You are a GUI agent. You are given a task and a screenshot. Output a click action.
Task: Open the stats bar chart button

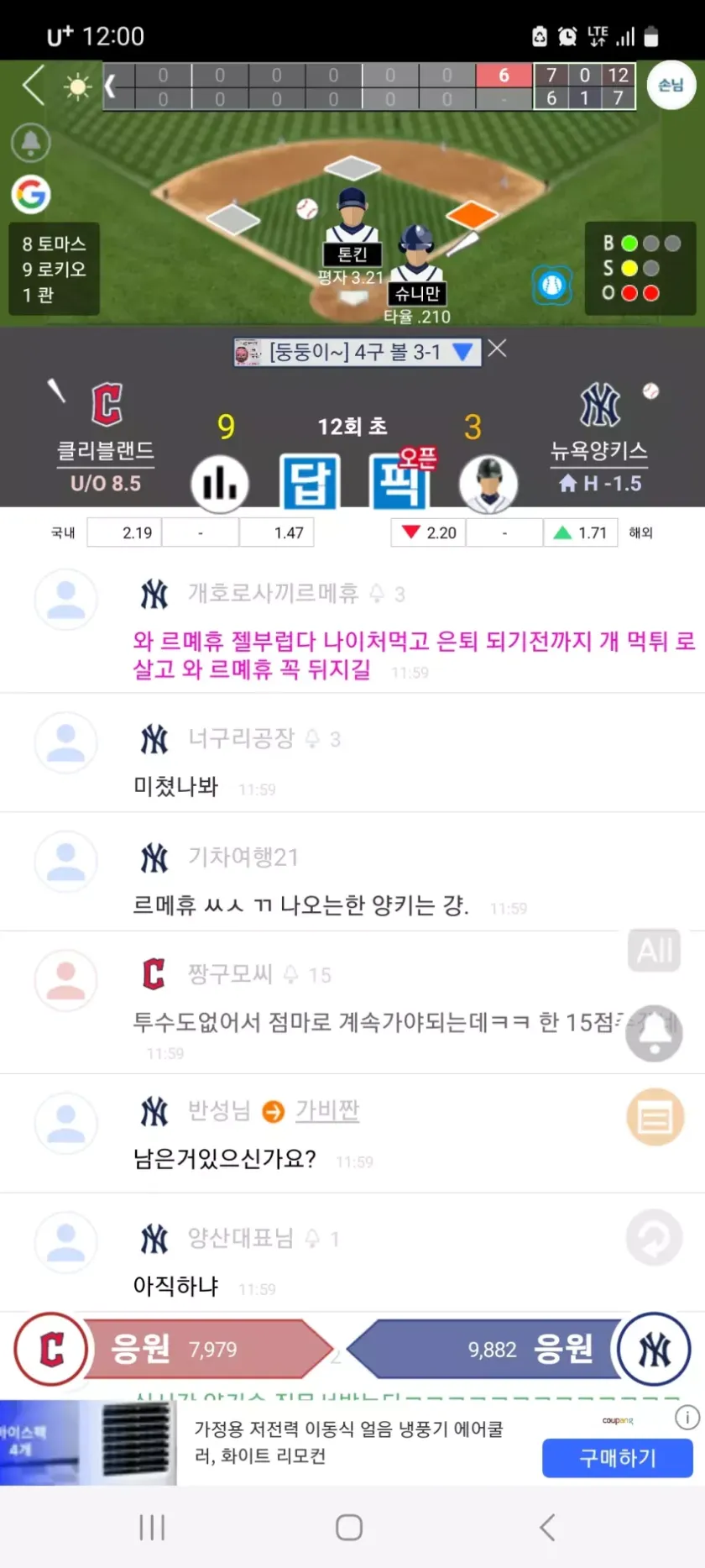click(x=220, y=484)
